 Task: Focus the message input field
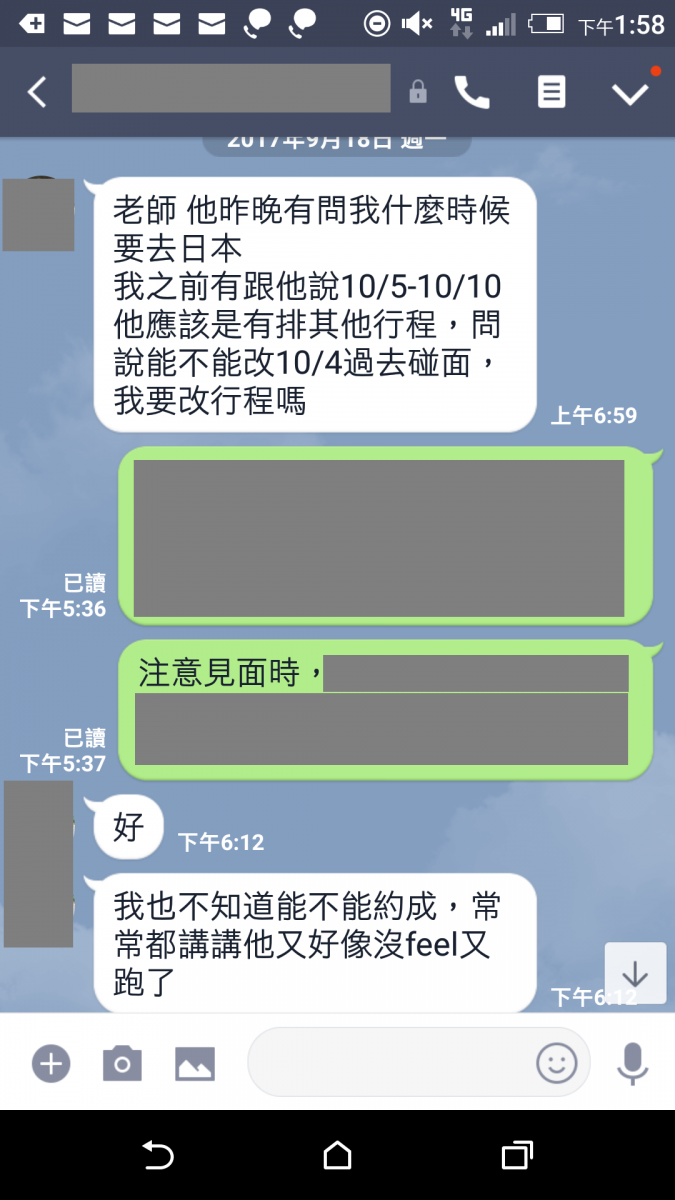coord(390,1062)
